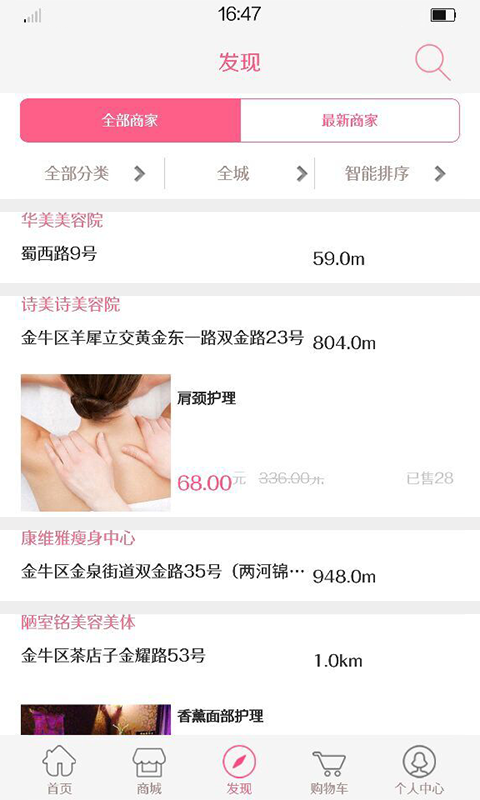The width and height of the screenshot is (480, 800).
Task: Open the search magnifier icon
Action: point(433,63)
